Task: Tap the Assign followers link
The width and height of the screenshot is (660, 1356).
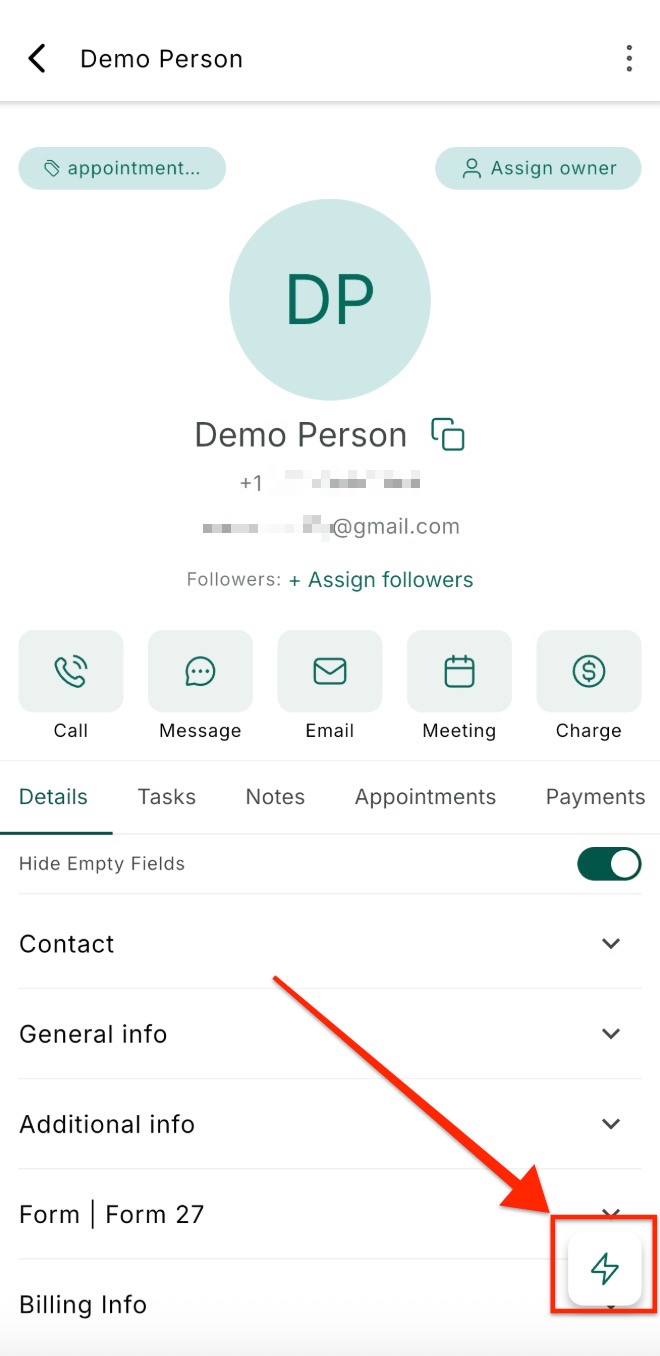Action: coord(381,580)
